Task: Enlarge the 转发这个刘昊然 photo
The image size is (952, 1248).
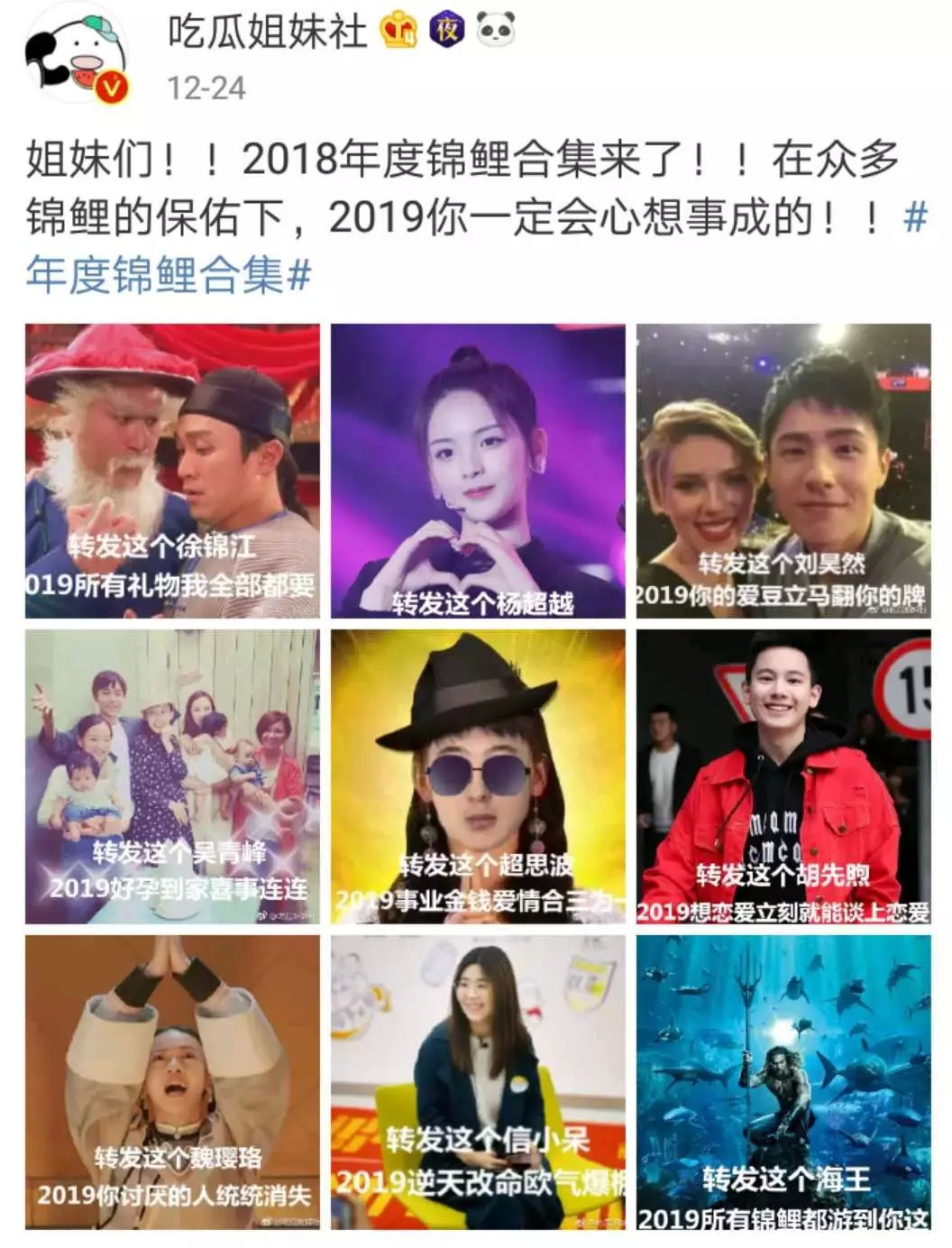Action: click(783, 471)
